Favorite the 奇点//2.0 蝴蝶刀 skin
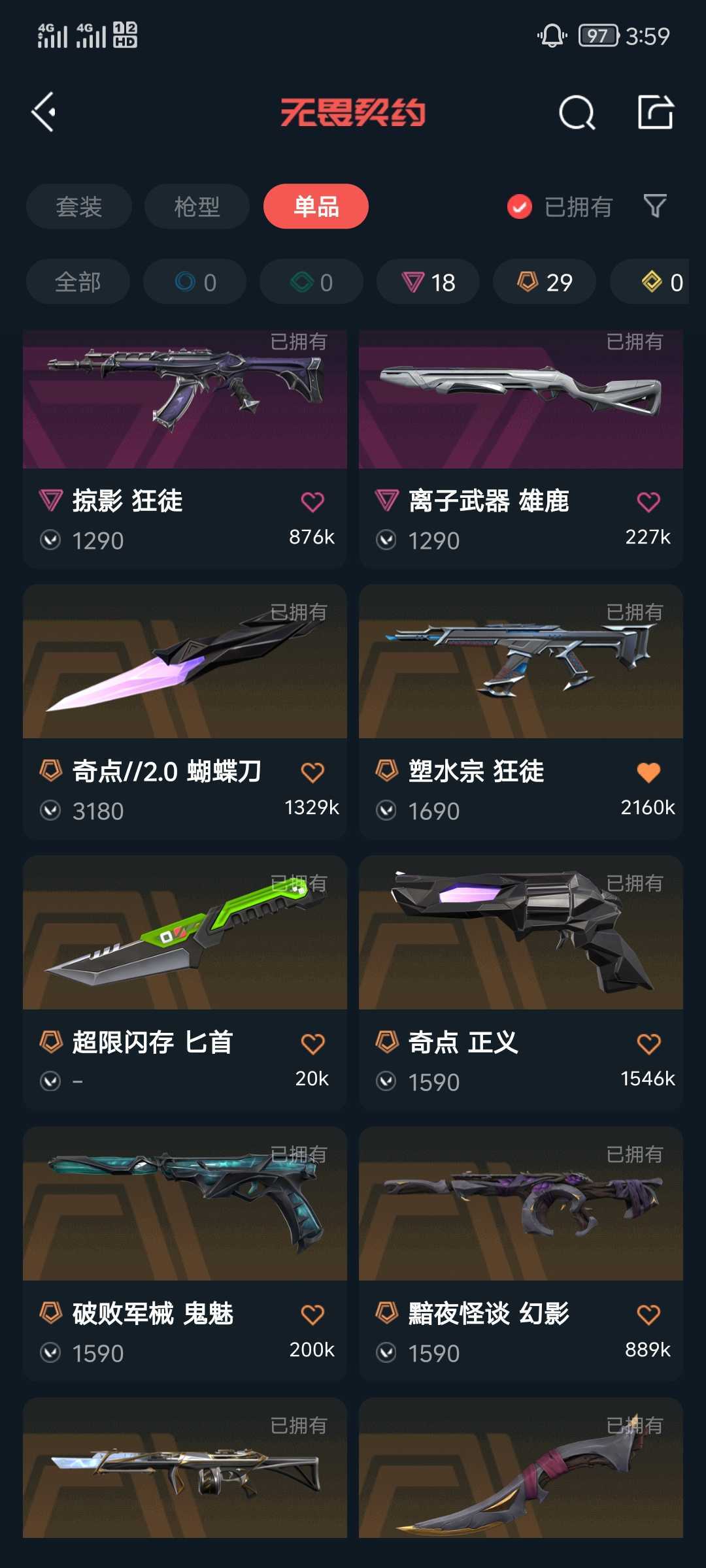The height and width of the screenshot is (1568, 706). tap(312, 772)
